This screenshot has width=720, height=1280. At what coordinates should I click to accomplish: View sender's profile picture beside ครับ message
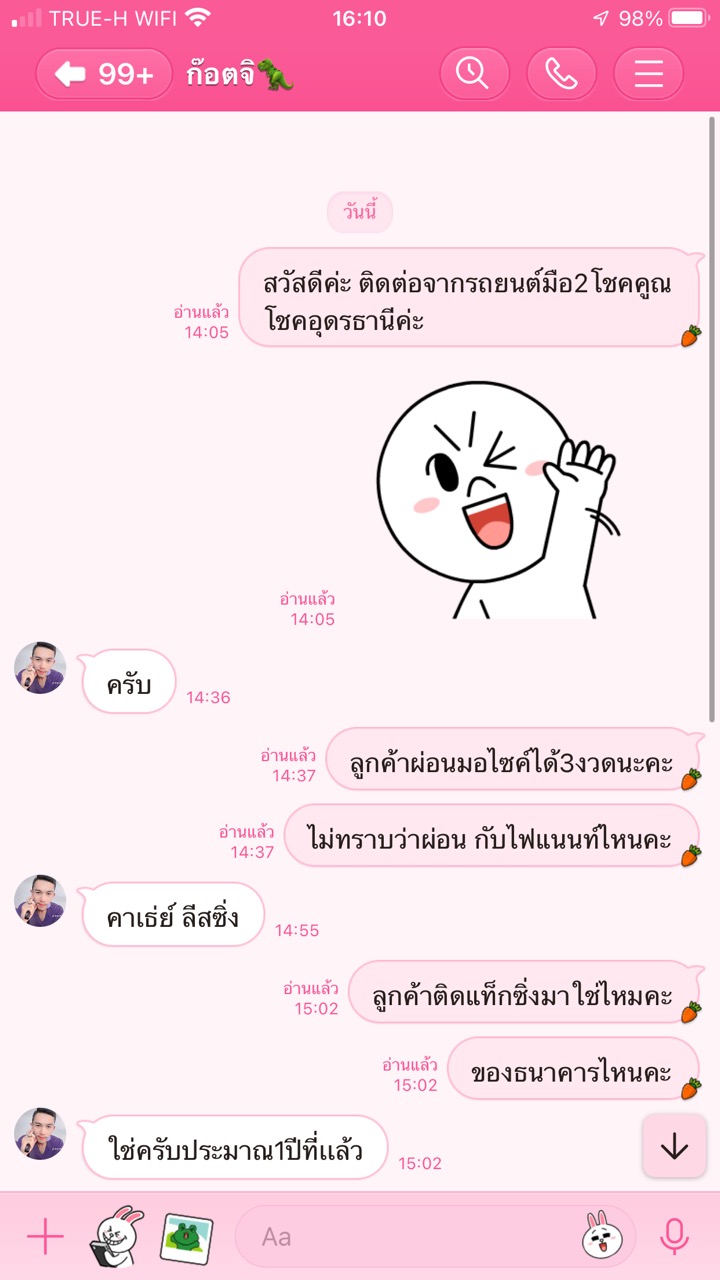point(40,668)
